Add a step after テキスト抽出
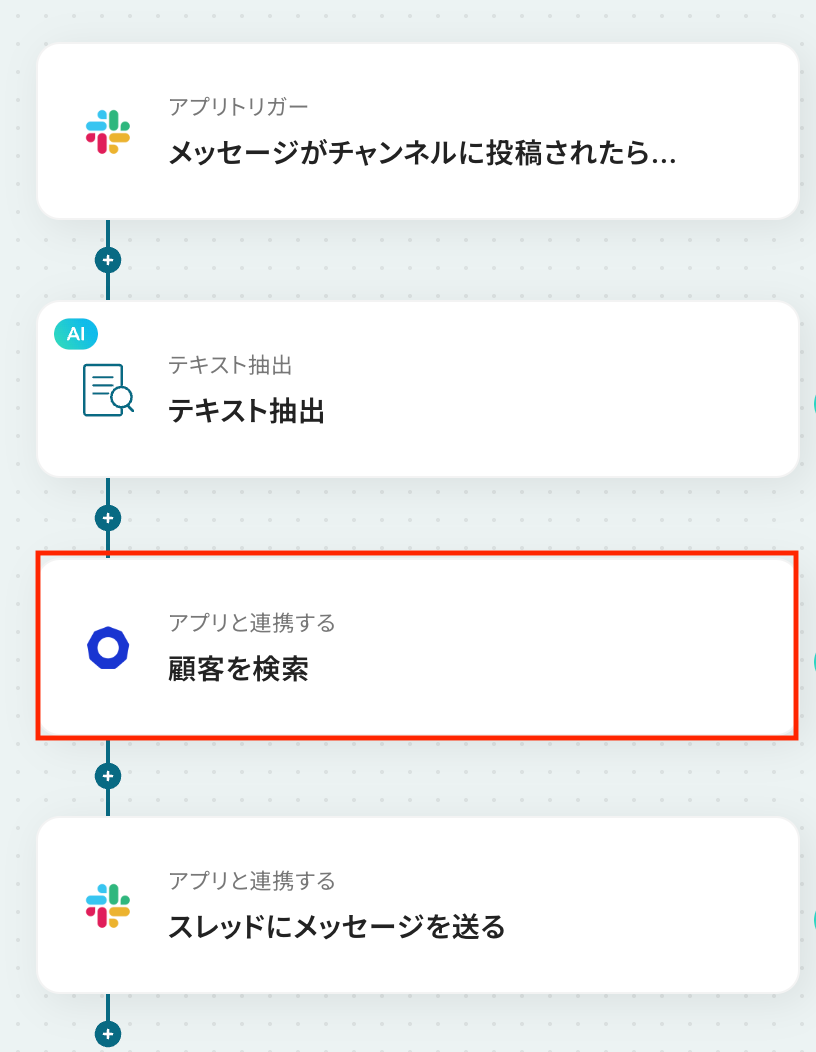Screen dimensions: 816x1052 pos(108,518)
